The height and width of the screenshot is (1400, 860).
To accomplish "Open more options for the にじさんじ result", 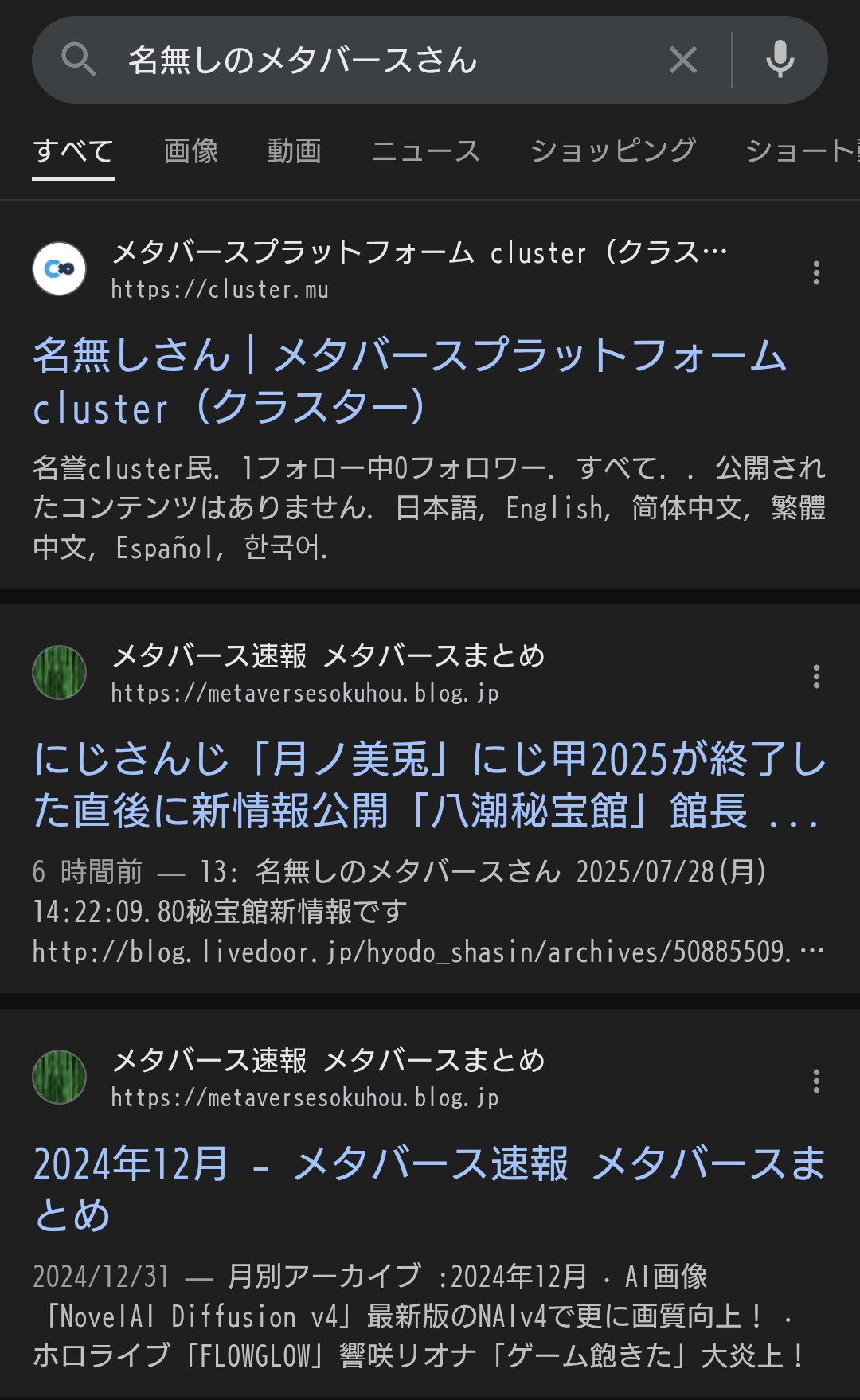I will point(816,676).
